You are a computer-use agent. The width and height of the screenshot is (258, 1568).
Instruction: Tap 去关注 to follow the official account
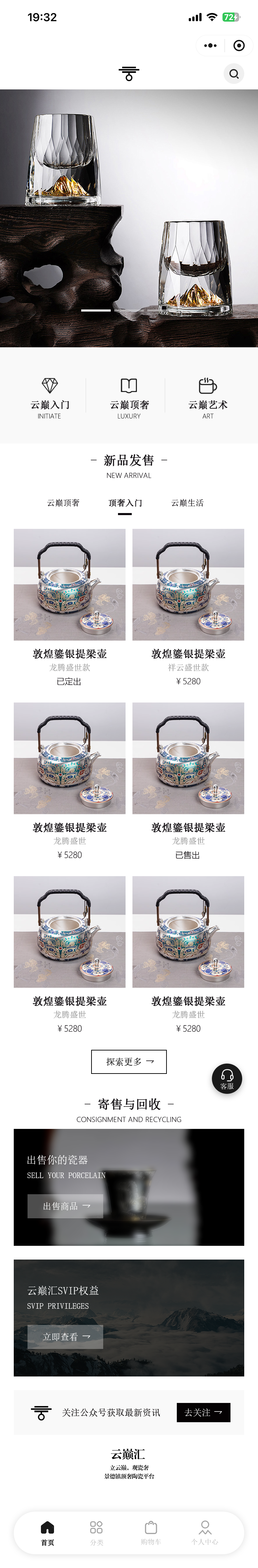pyautogui.click(x=203, y=1412)
